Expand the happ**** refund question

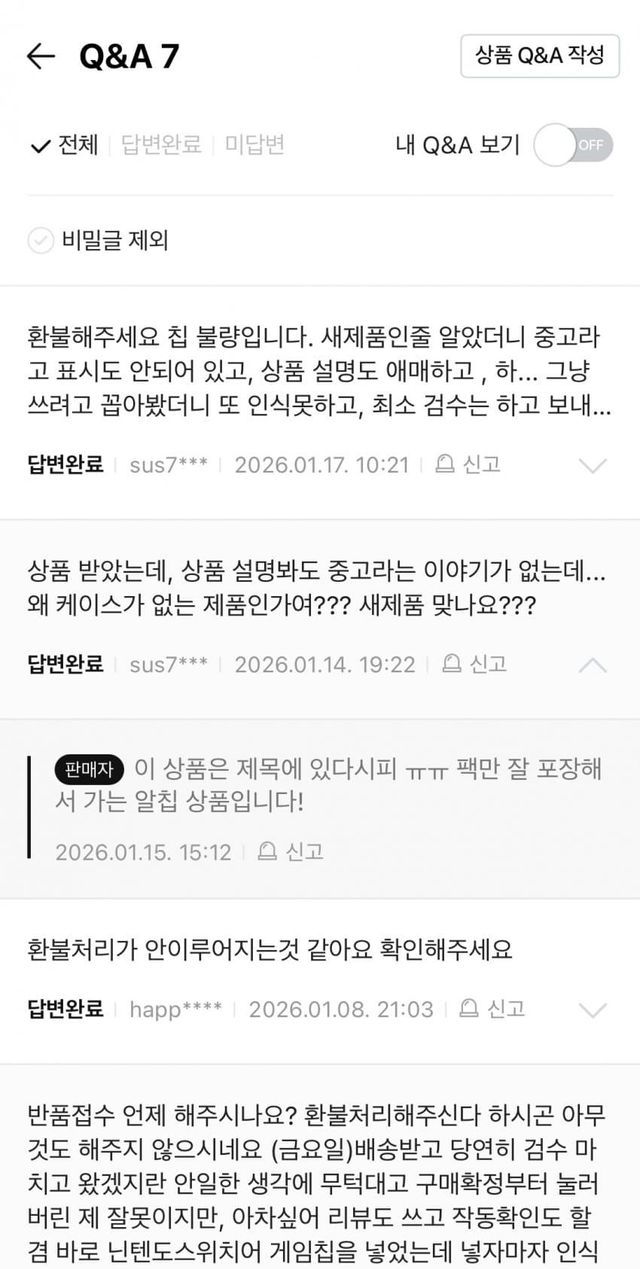593,1009
